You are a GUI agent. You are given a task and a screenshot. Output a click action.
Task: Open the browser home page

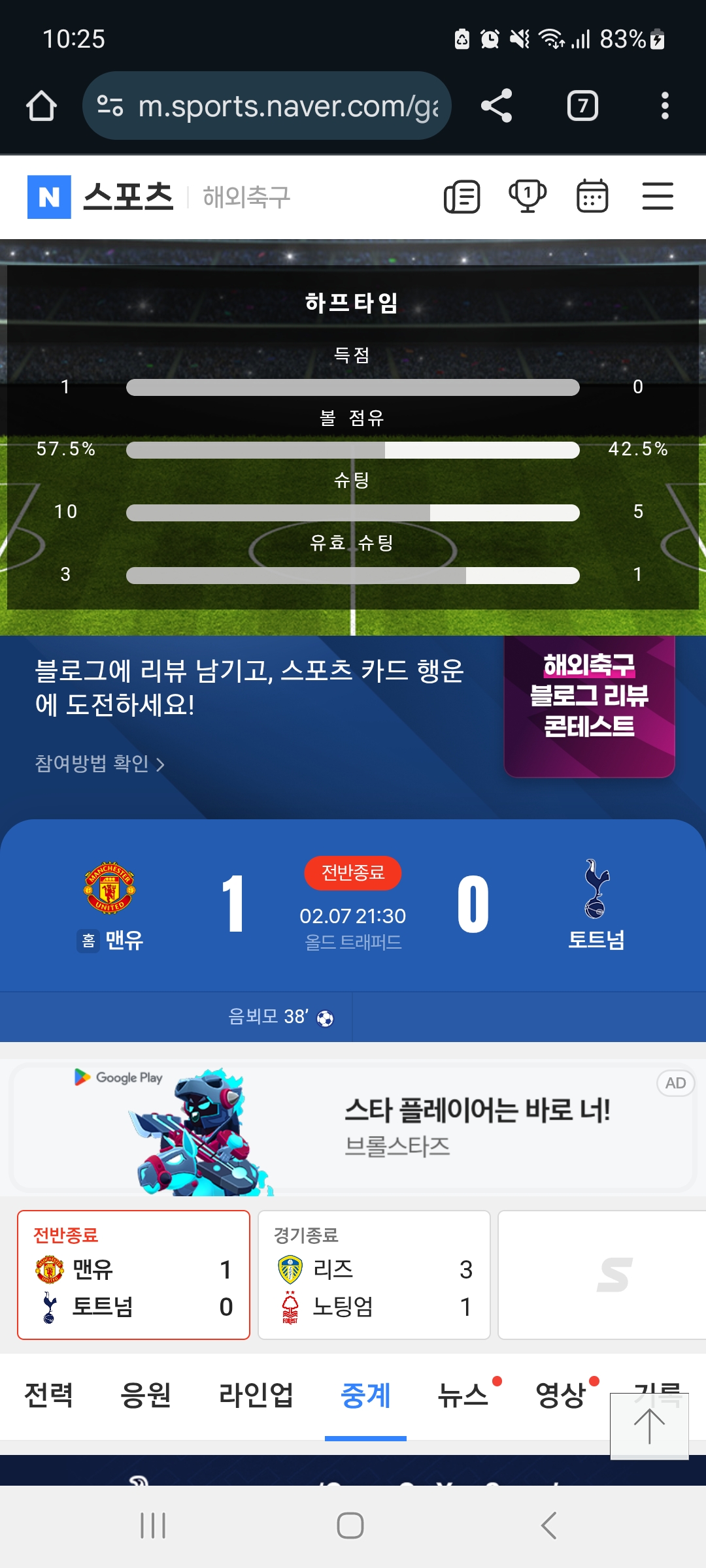coord(41,106)
